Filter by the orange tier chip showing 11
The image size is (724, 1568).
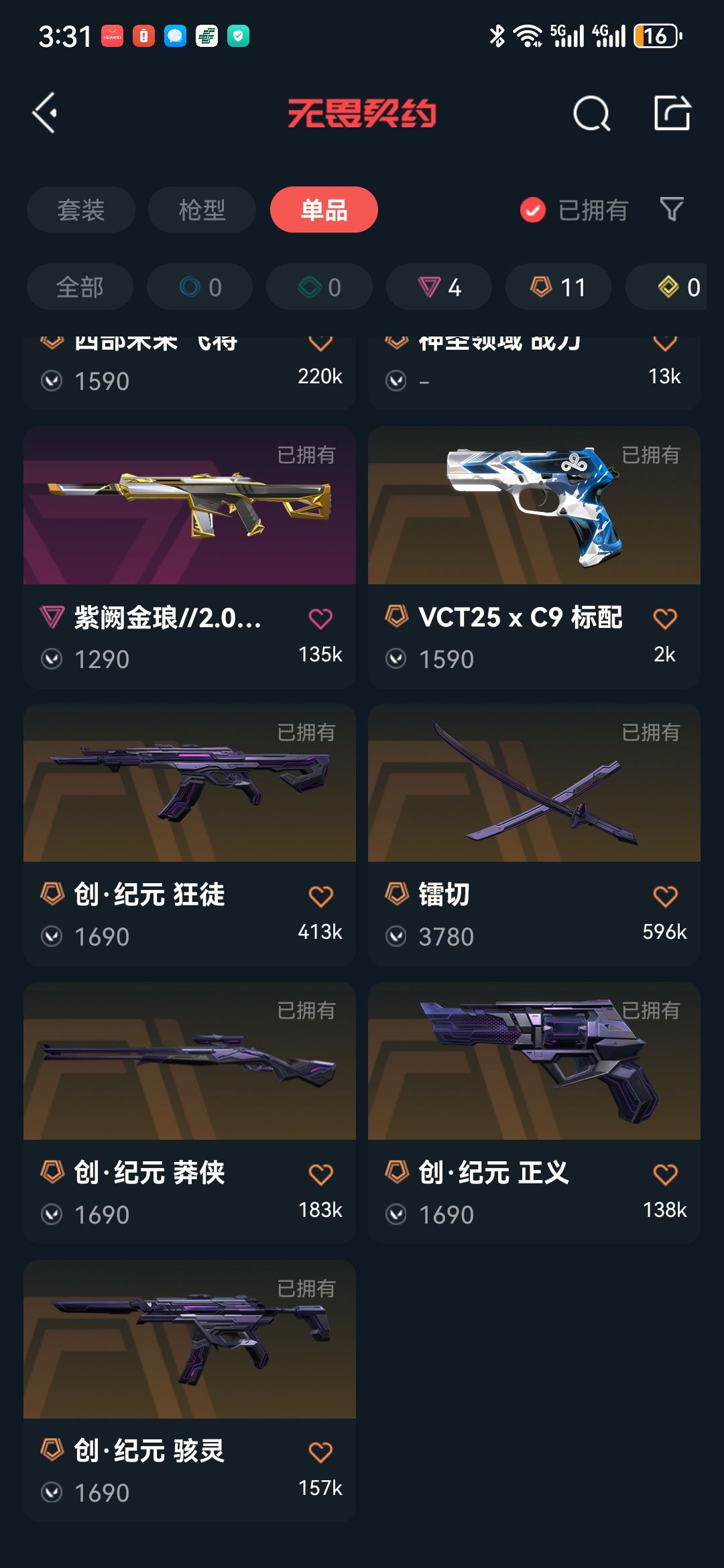(558, 287)
